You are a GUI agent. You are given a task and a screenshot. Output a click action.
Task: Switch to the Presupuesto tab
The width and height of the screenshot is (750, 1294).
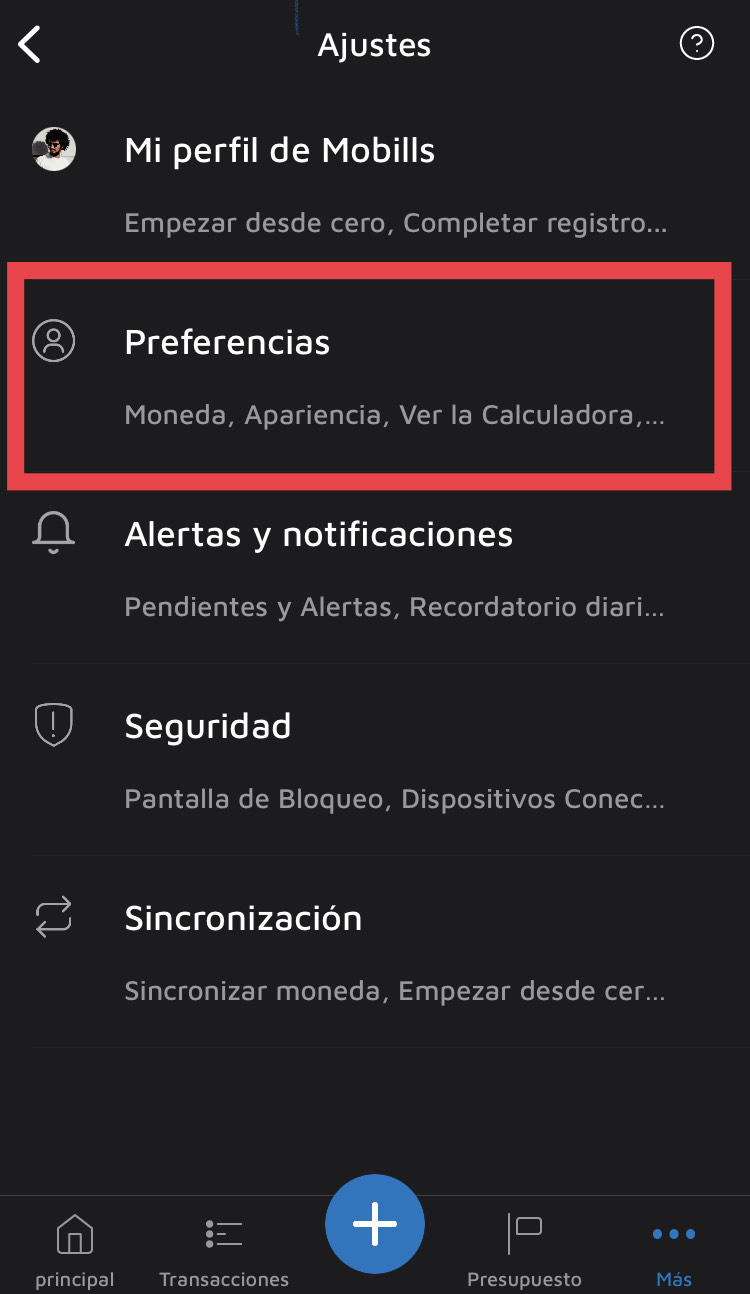click(x=524, y=1249)
